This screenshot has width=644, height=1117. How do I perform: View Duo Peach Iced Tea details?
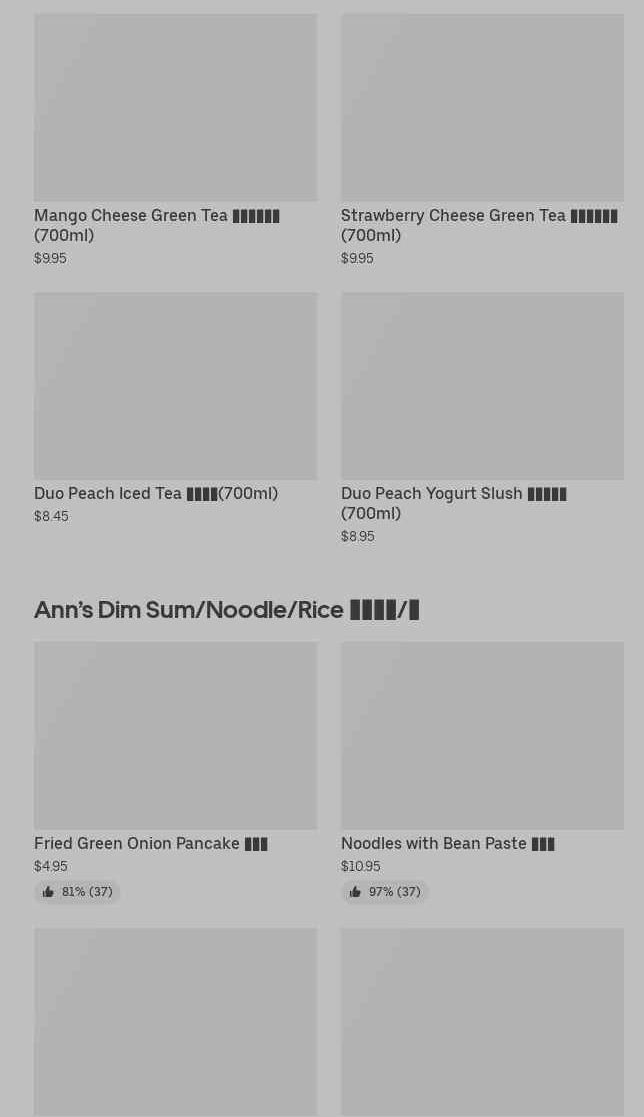click(175, 408)
